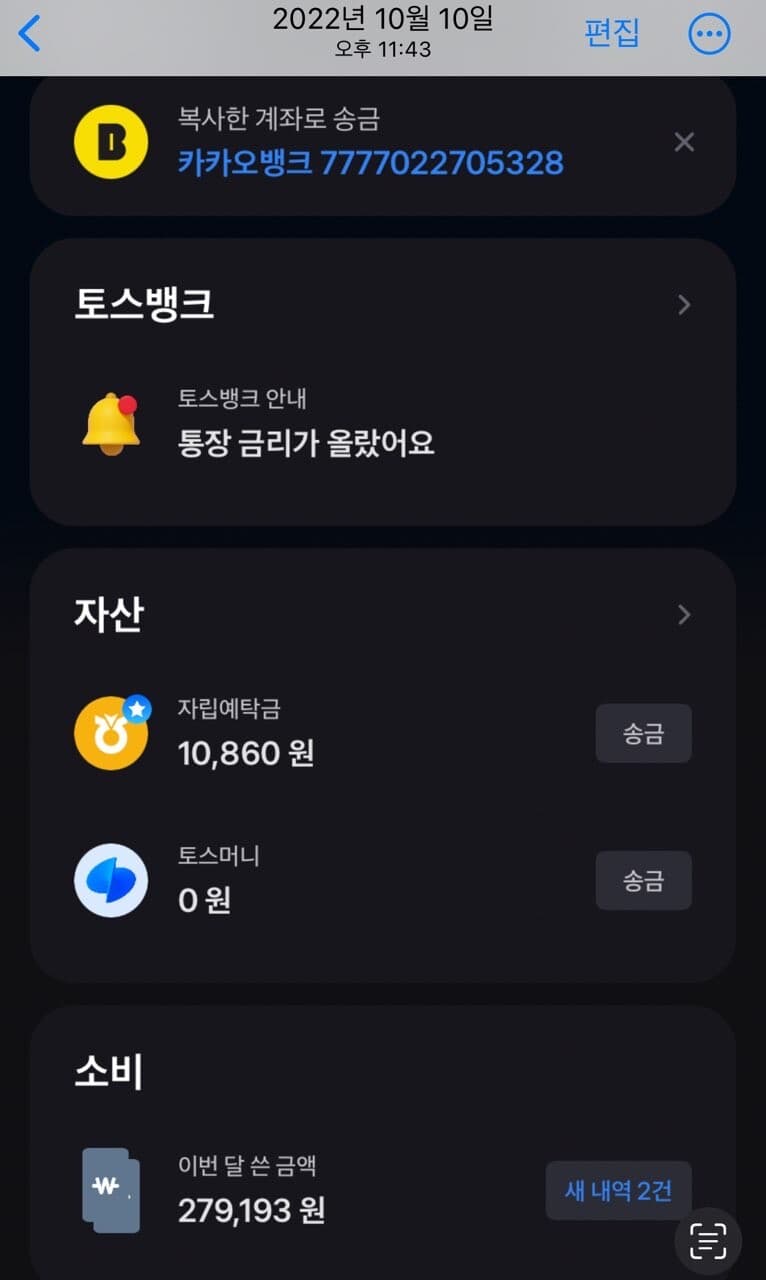Tap 편집 to edit the home screen
Viewport: 766px width, 1280px height.
point(614,33)
